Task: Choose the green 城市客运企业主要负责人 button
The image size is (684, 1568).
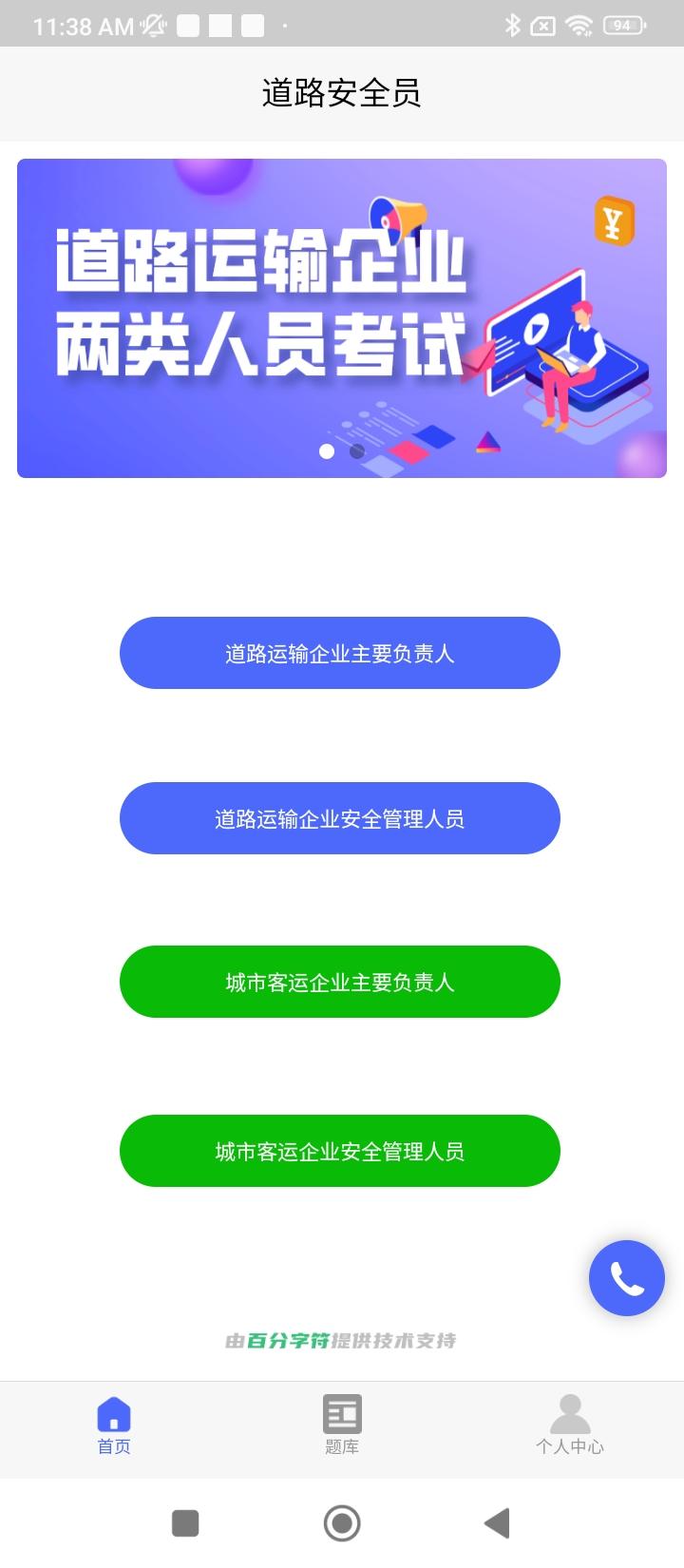Action: click(x=340, y=982)
